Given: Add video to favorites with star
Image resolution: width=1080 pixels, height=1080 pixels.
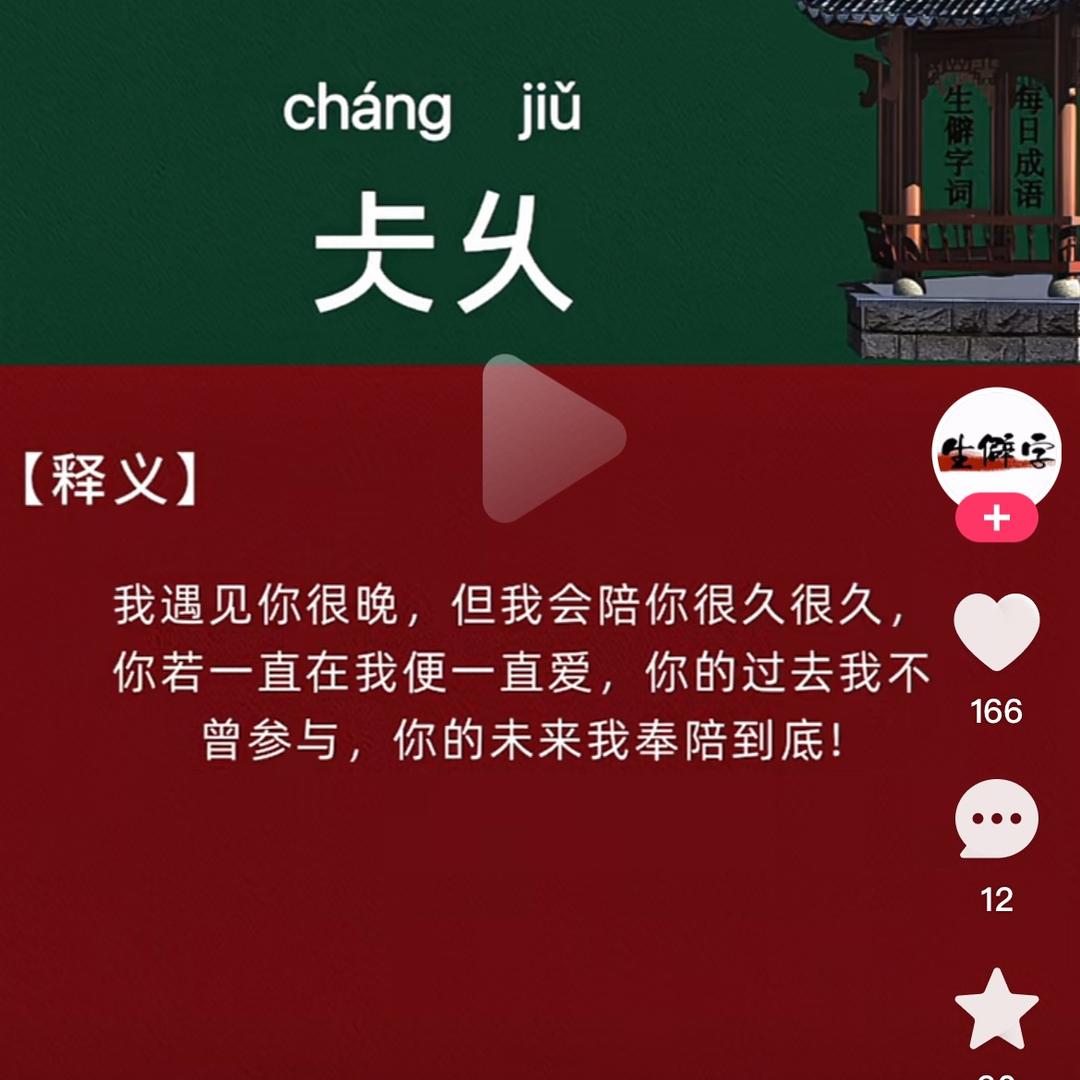Looking at the screenshot, I should 996,1008.
